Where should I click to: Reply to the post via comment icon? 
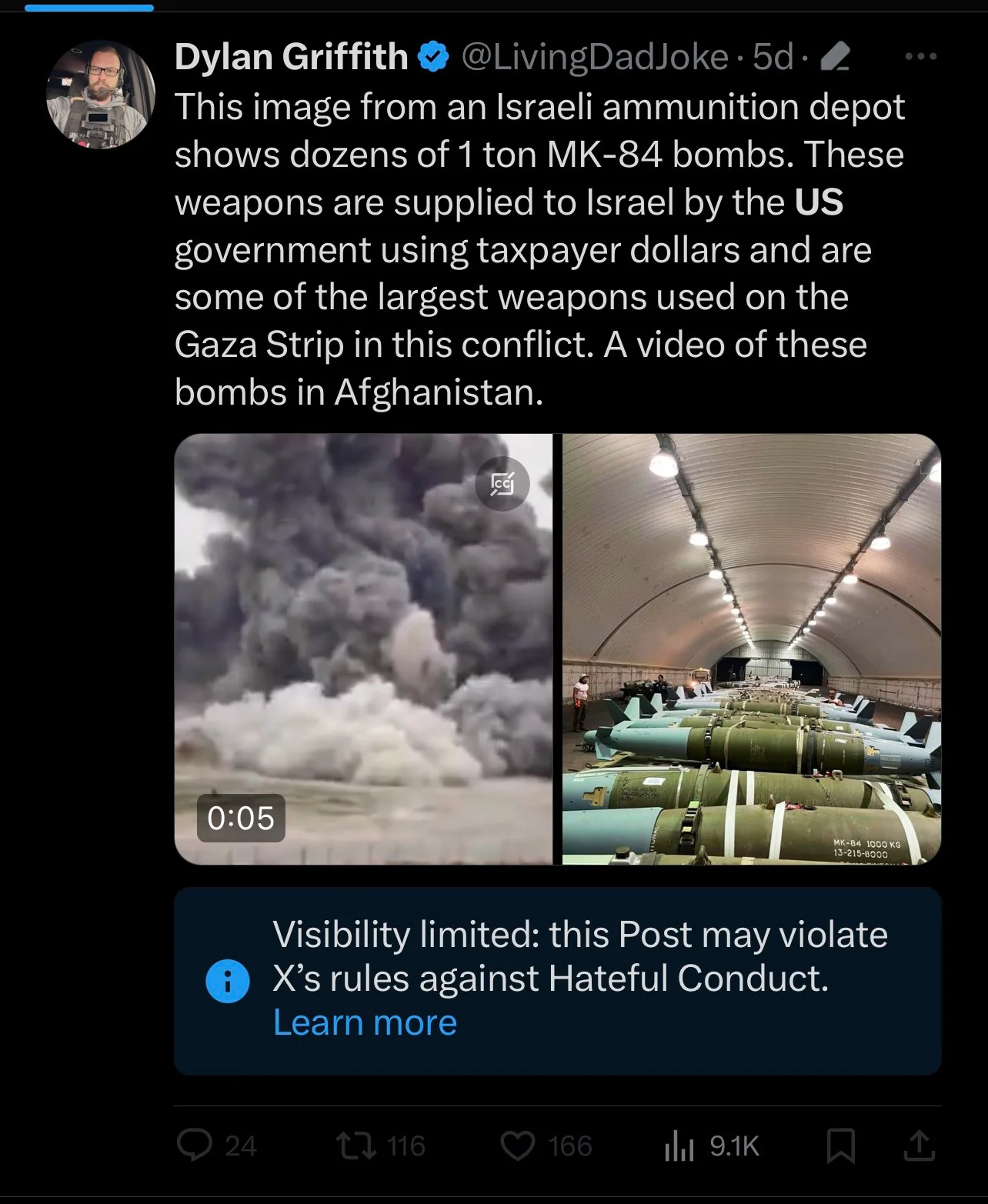click(194, 1146)
